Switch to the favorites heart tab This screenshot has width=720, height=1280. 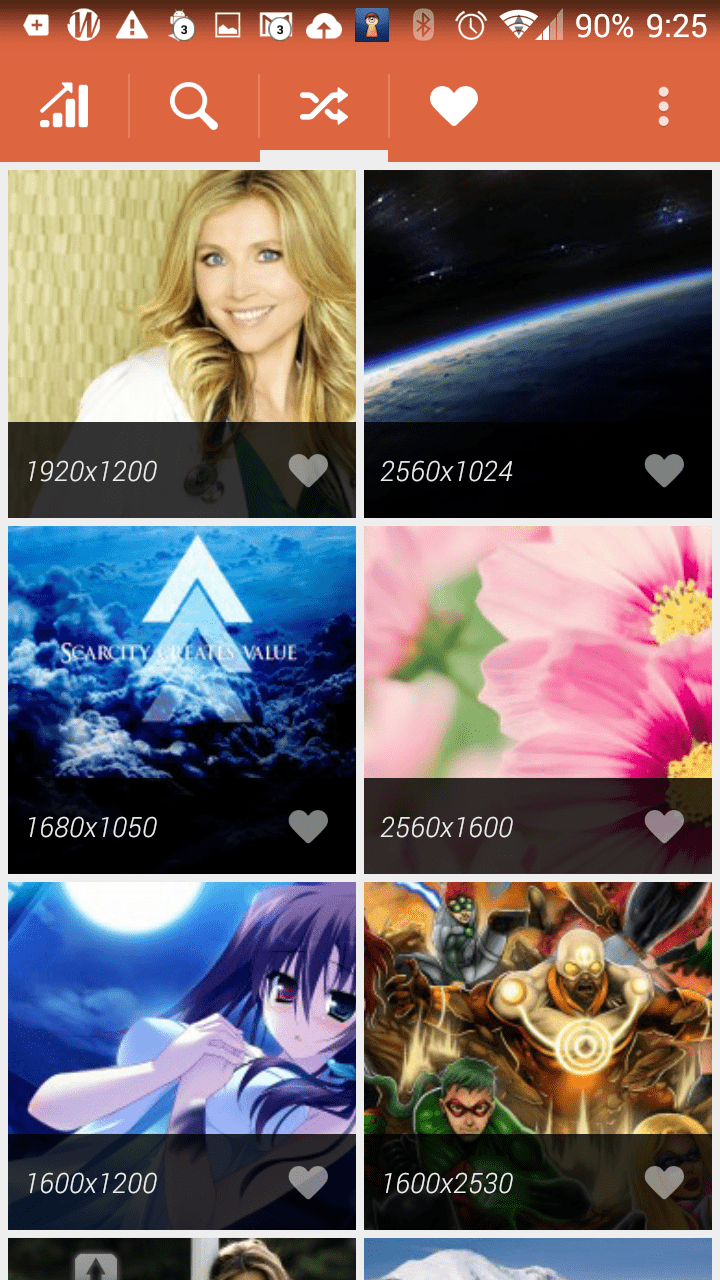[454, 106]
